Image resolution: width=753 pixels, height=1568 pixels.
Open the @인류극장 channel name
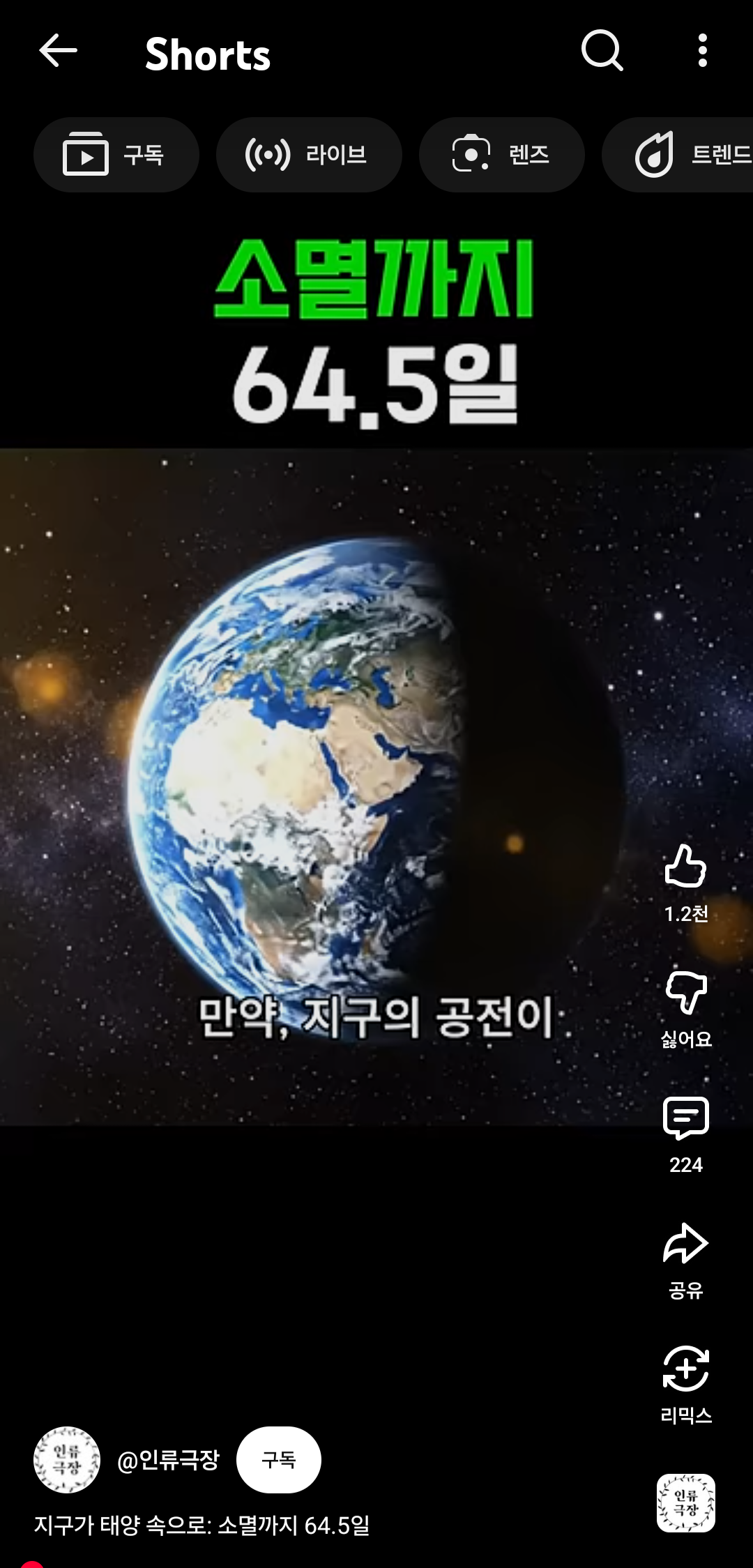[x=168, y=1459]
